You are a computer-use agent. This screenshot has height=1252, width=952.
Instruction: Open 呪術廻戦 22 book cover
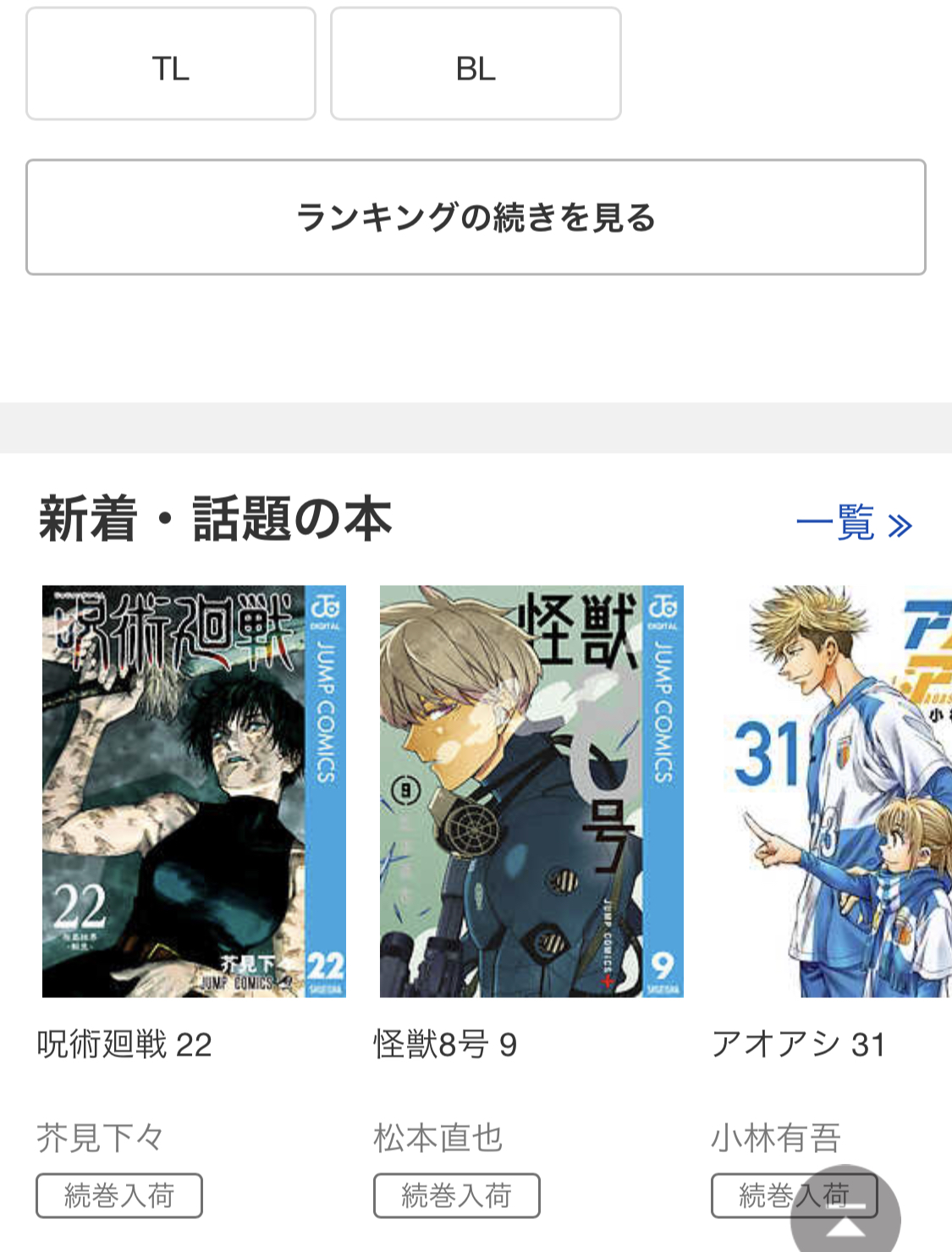click(x=194, y=791)
